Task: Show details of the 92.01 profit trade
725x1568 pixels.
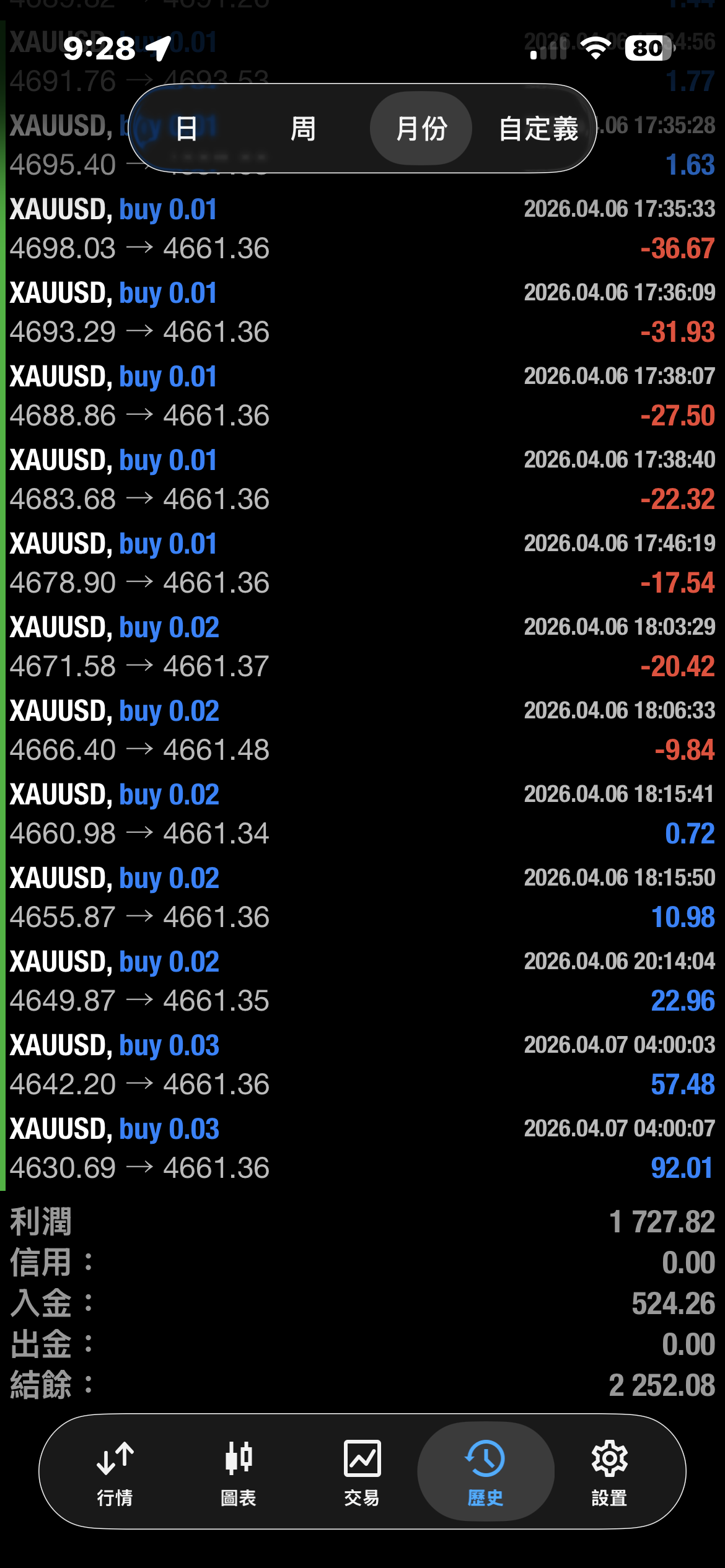Action: pos(362,1149)
